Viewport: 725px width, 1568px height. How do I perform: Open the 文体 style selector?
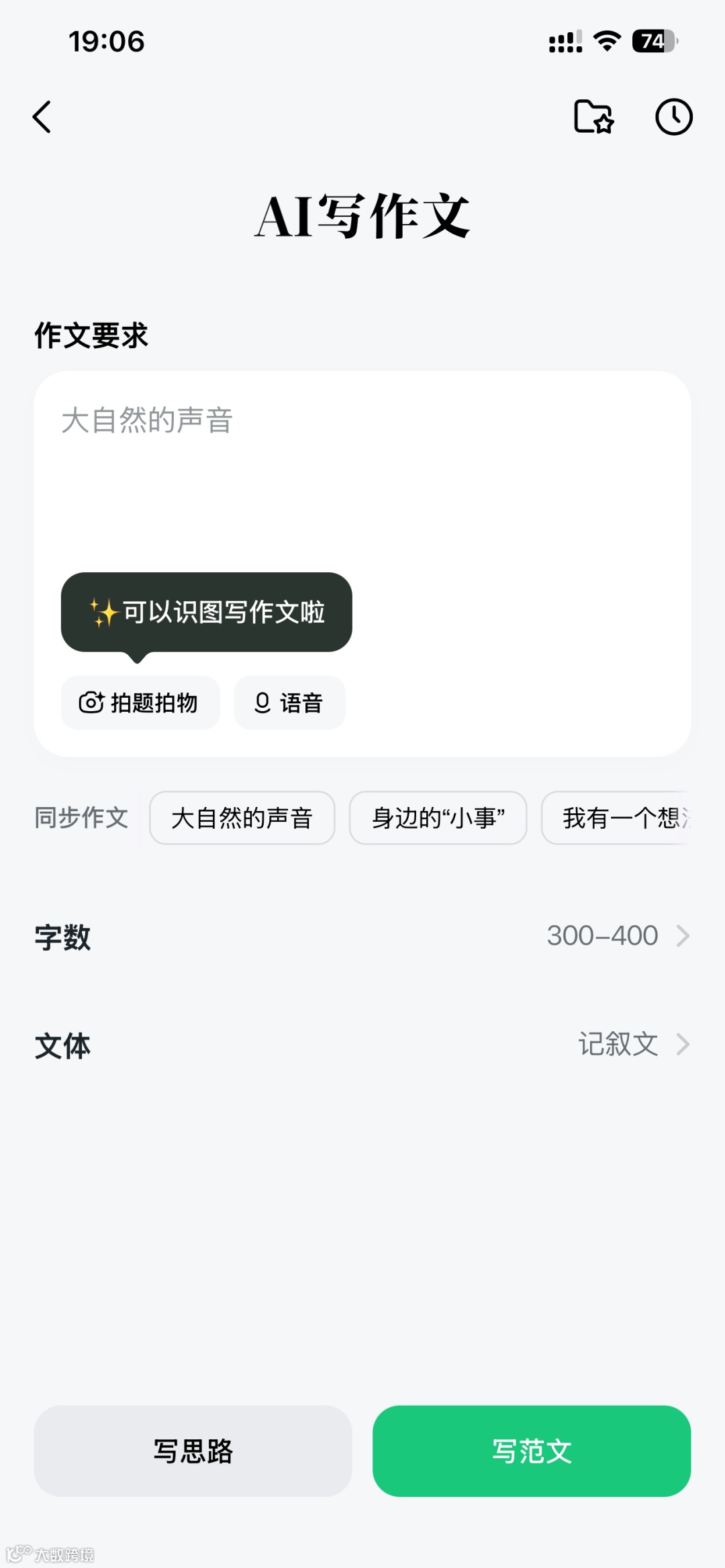(362, 1045)
